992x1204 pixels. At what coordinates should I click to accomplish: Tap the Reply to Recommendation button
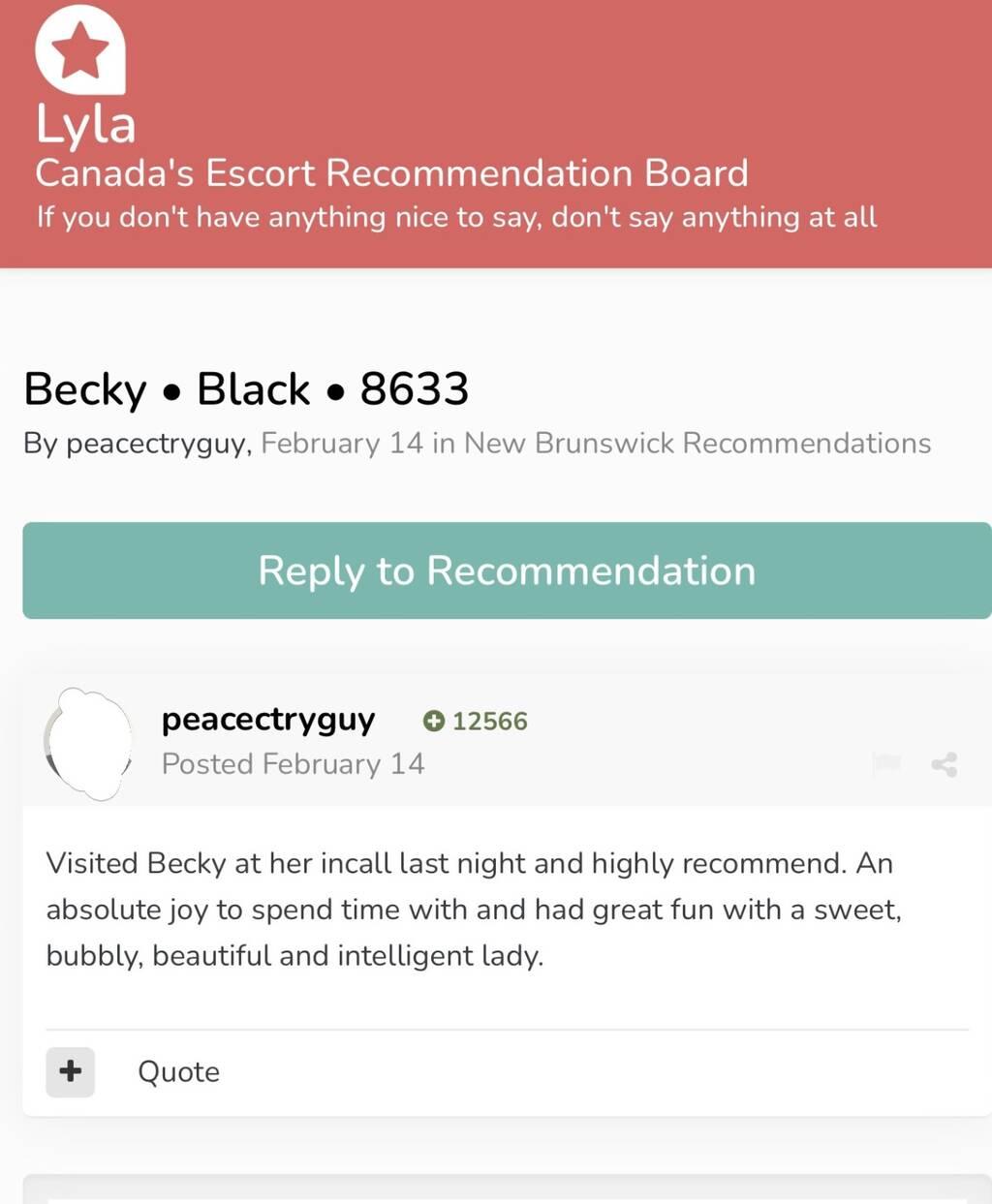pos(506,571)
